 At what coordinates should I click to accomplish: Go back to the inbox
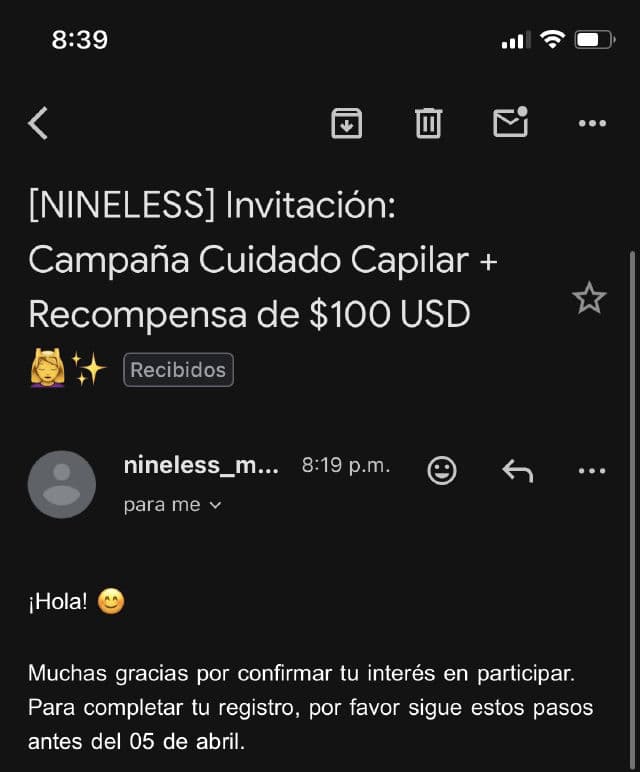tap(38, 123)
